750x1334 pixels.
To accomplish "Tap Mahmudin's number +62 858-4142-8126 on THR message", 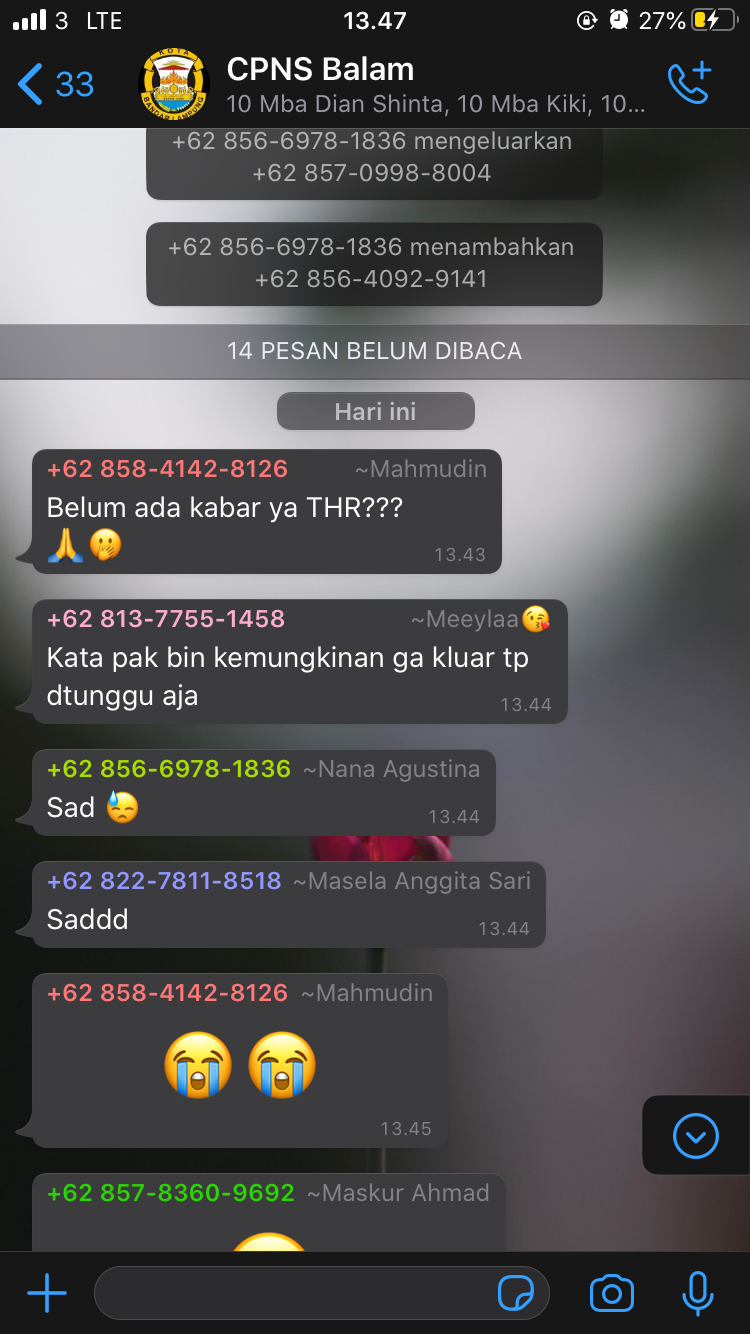I will coord(167,469).
